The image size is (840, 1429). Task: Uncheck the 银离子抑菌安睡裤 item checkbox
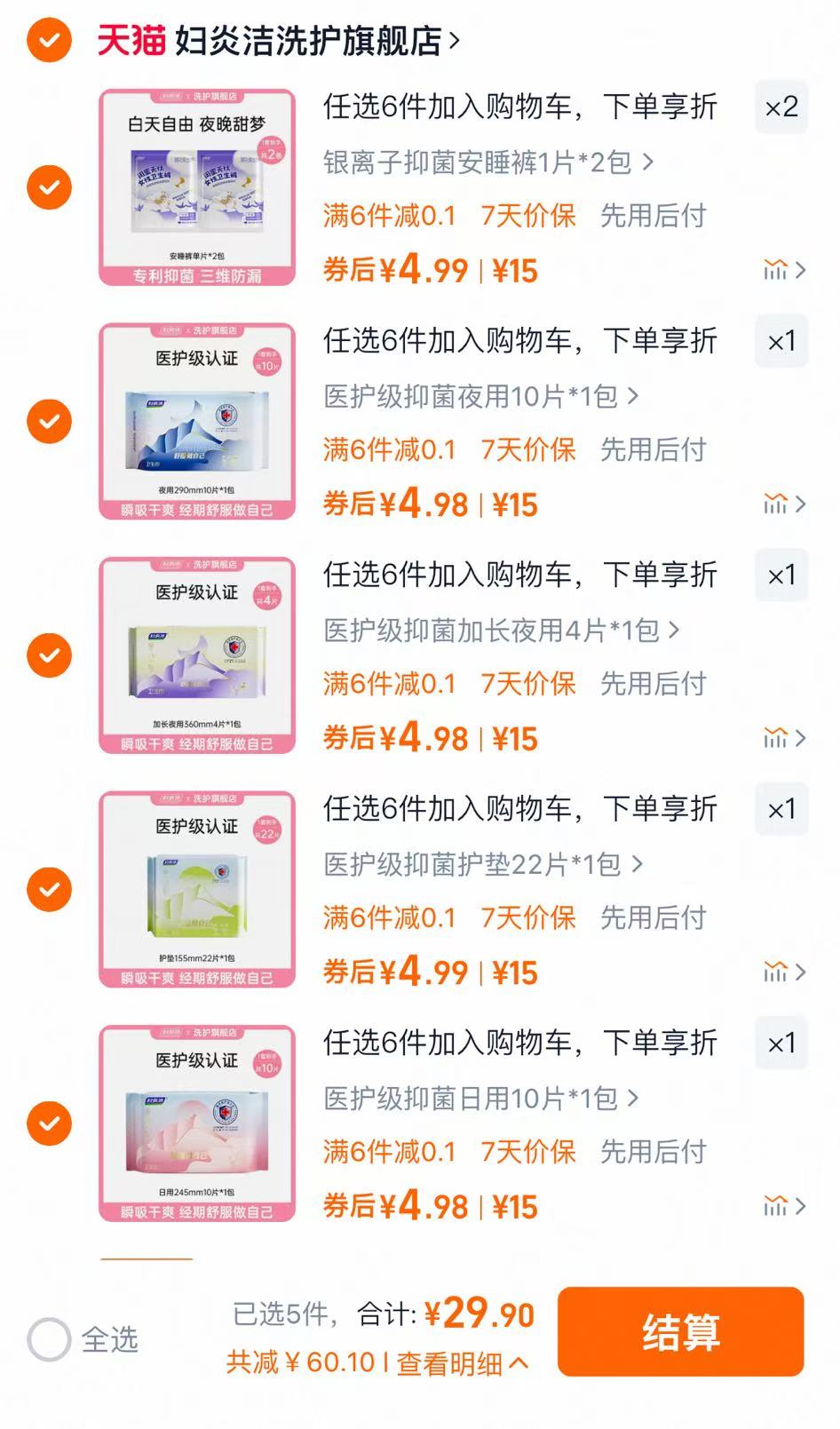49,188
